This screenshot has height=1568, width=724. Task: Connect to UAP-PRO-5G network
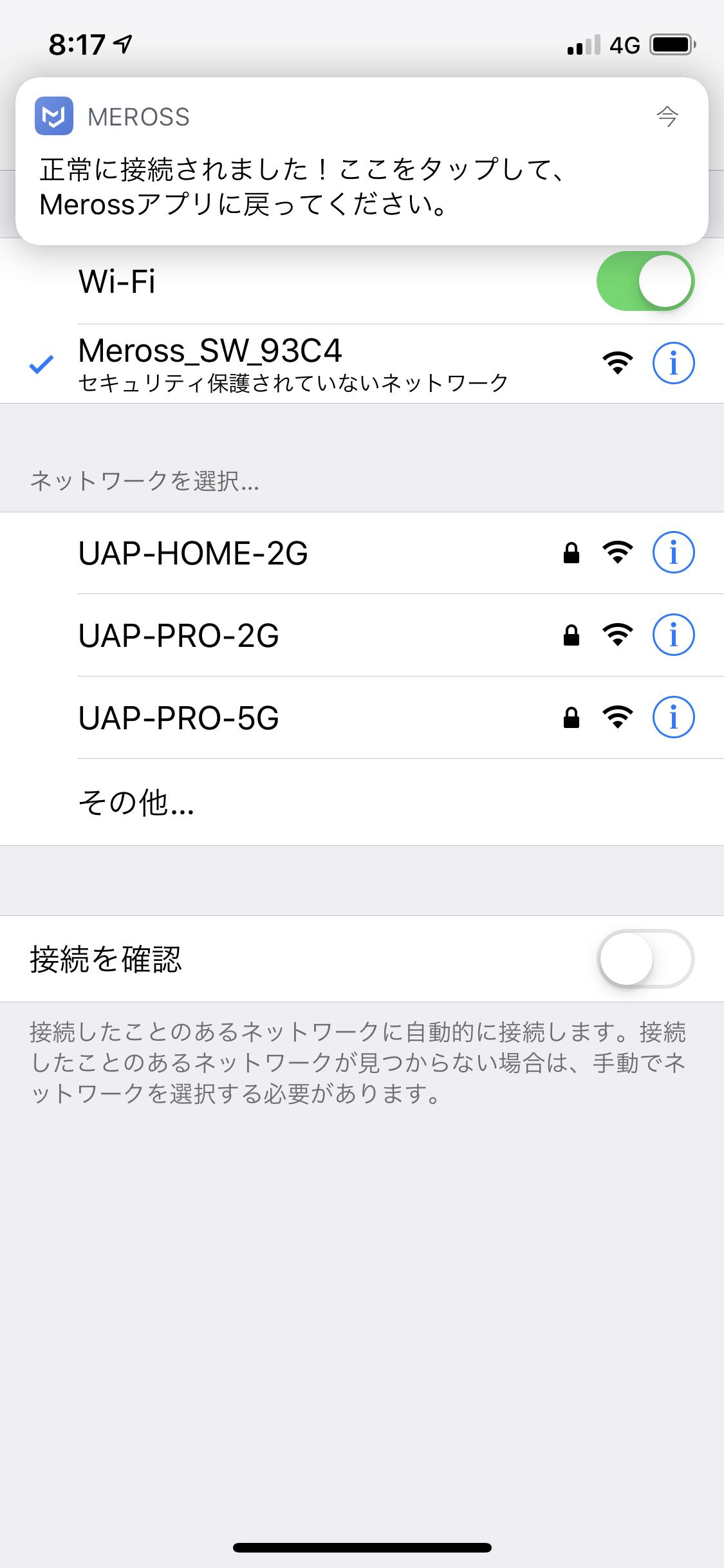[362, 718]
